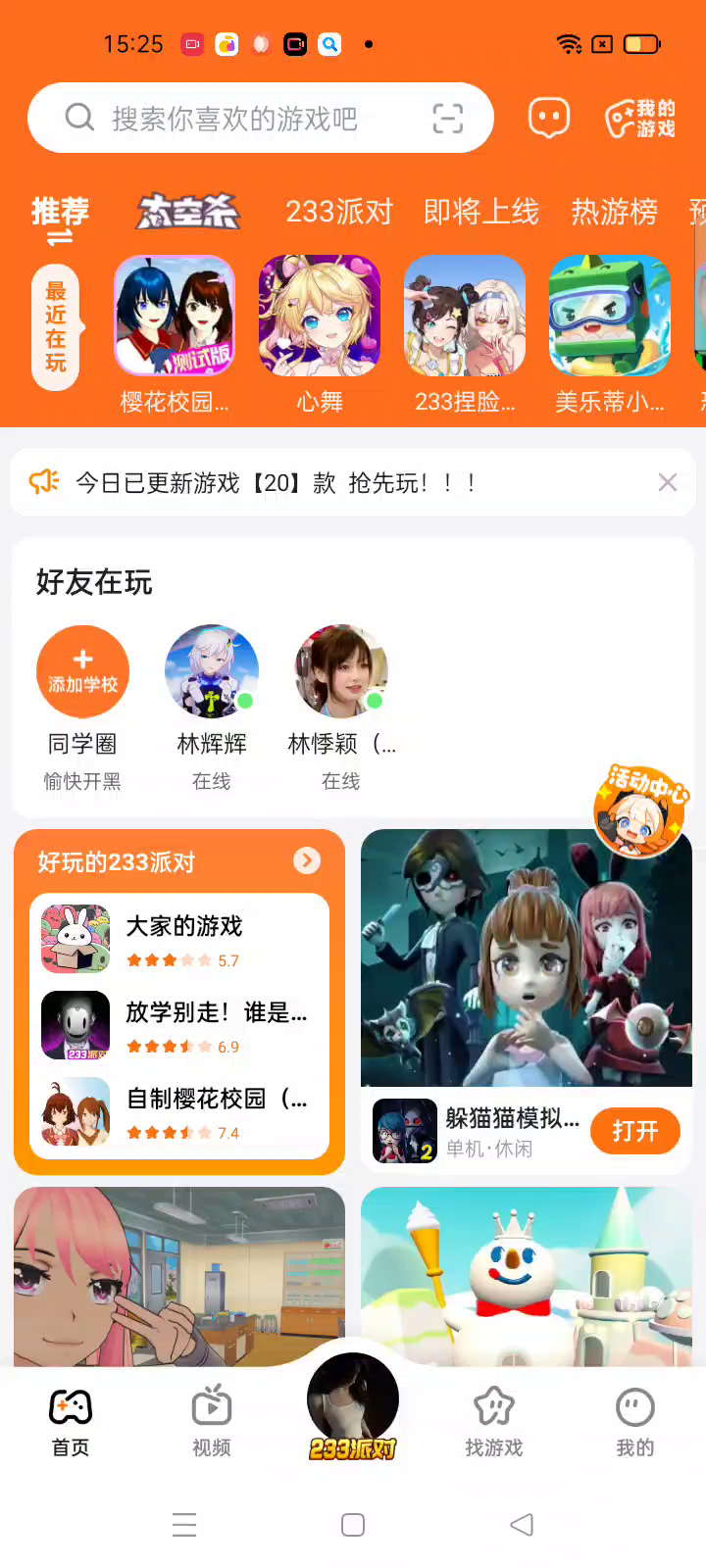This screenshot has height=1568, width=706.
Task: Switch to the 热游榜 tab
Action: click(x=614, y=212)
